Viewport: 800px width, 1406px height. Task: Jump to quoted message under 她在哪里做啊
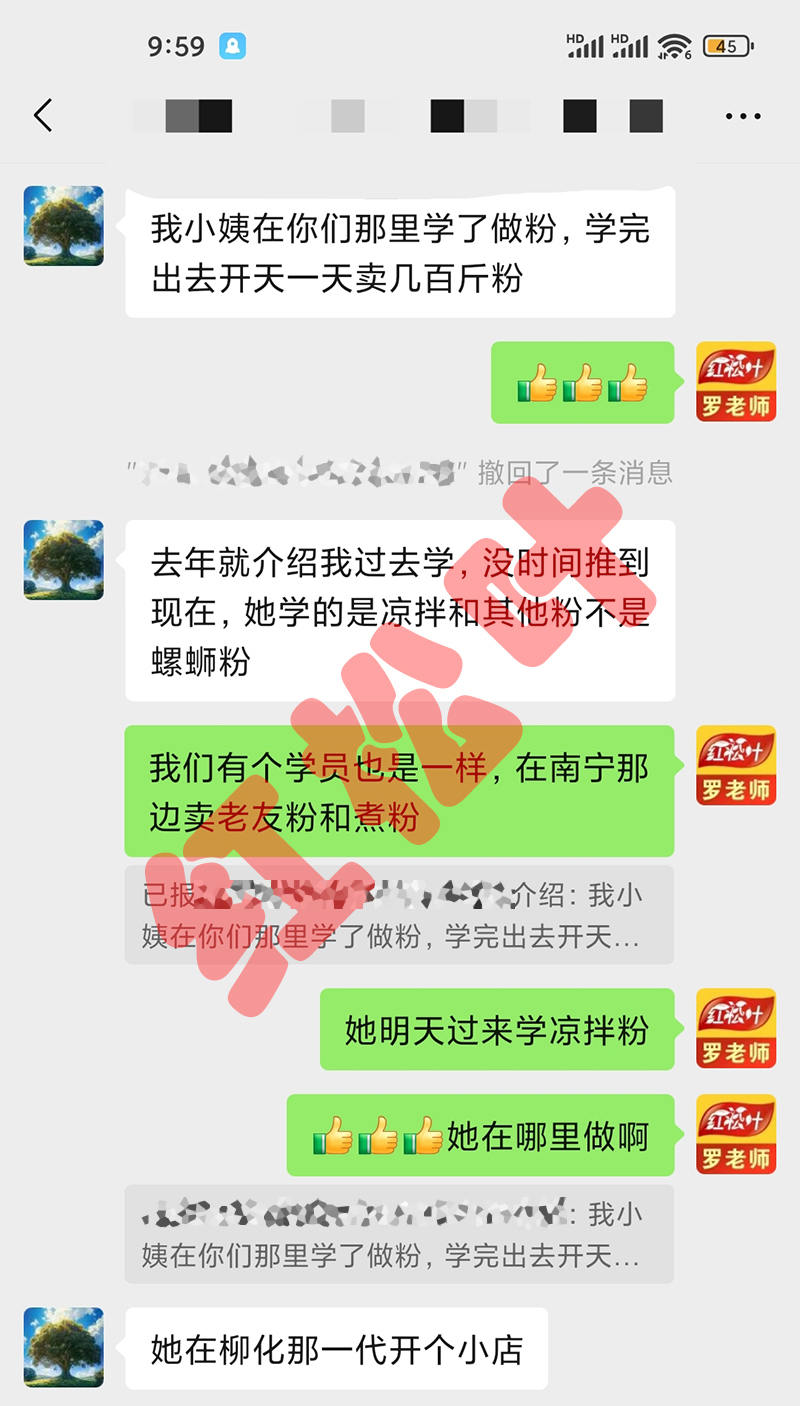coord(399,1235)
